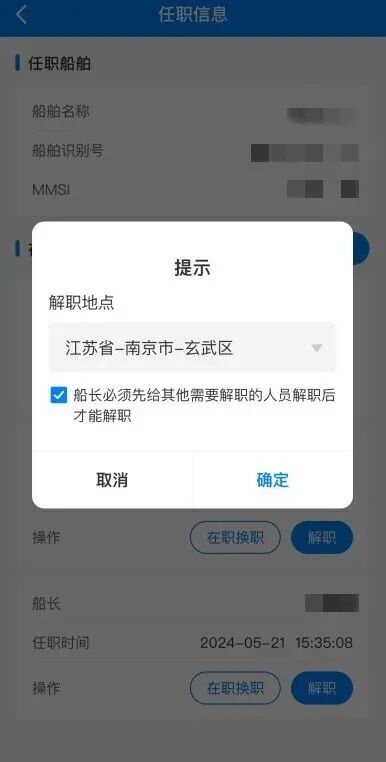Open the 解职地点 location dropdown
Viewport: 386px width, 762px height.
point(192,348)
